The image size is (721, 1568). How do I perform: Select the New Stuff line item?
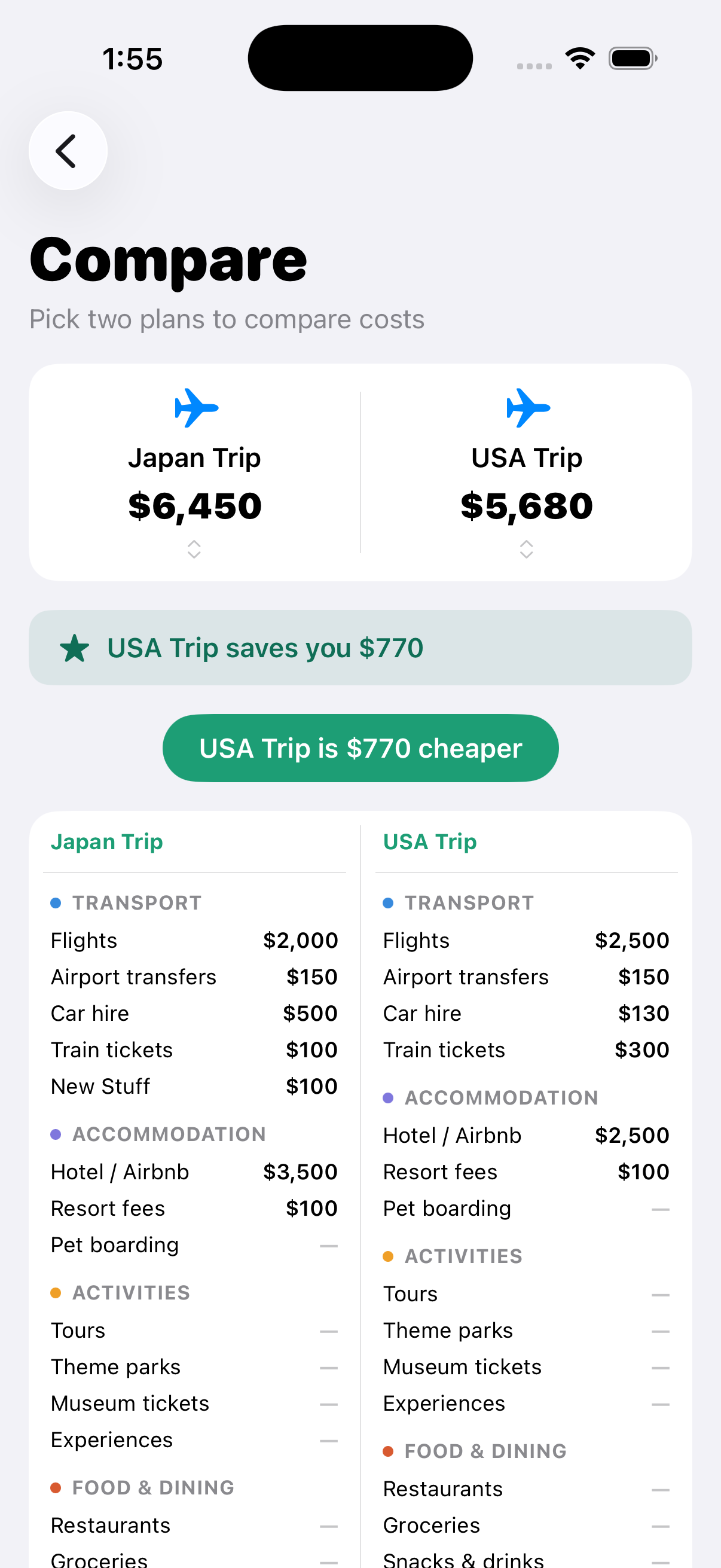(x=194, y=1086)
